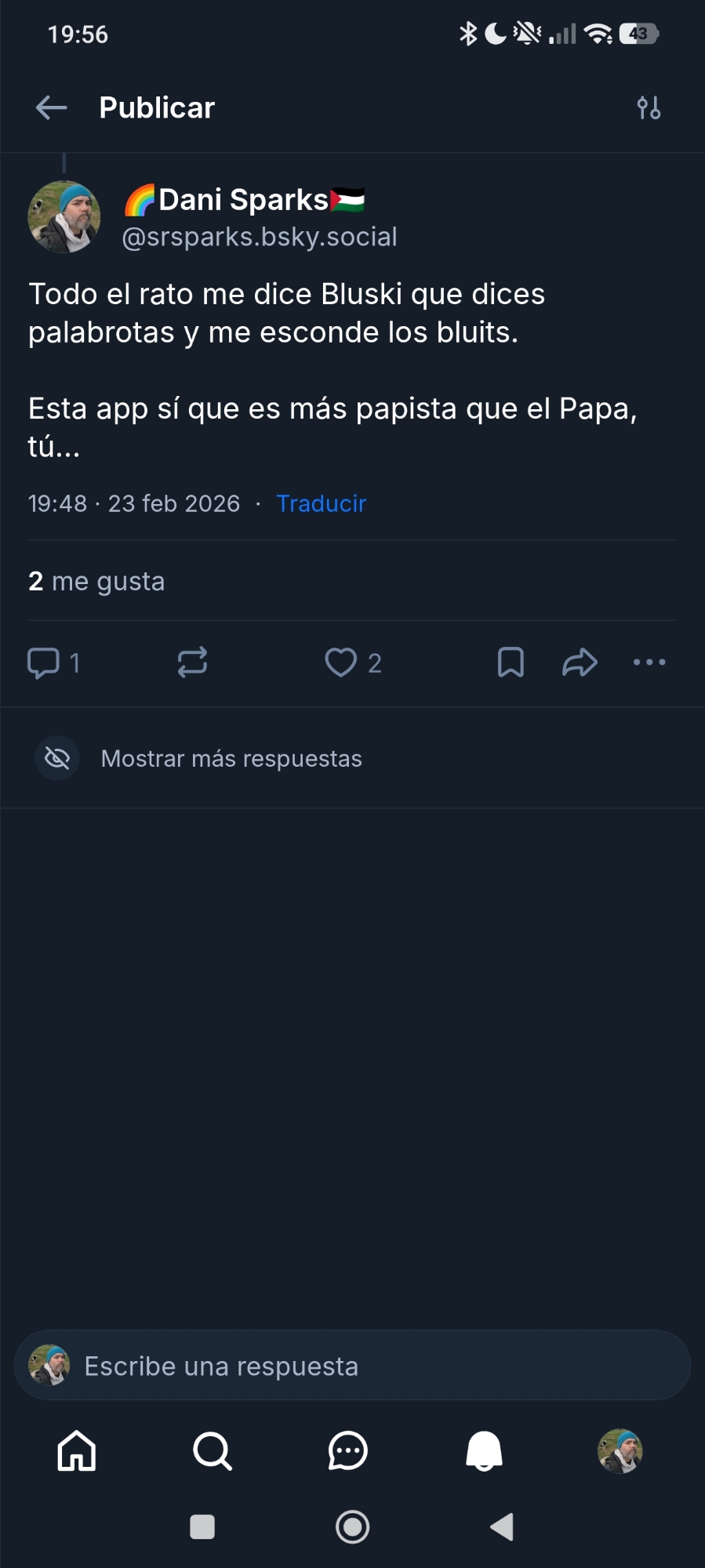Share the post with the arrow icon
Viewport: 705px width, 1568px height.
580,662
